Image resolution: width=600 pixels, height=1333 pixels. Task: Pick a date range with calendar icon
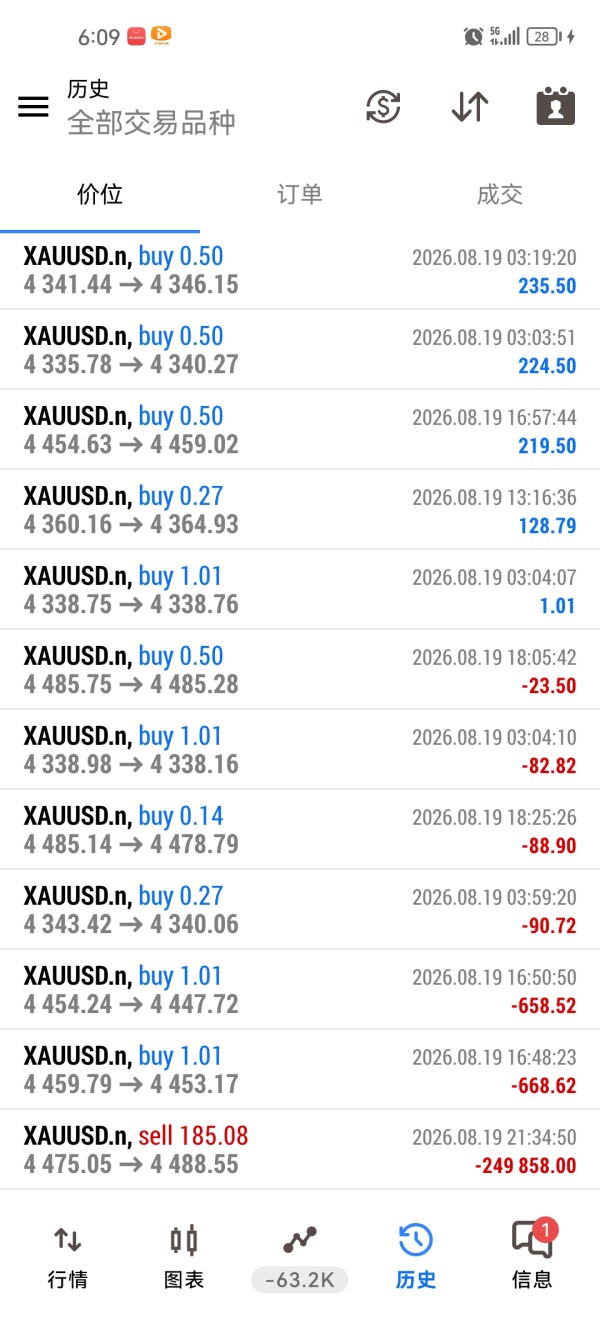click(x=555, y=107)
